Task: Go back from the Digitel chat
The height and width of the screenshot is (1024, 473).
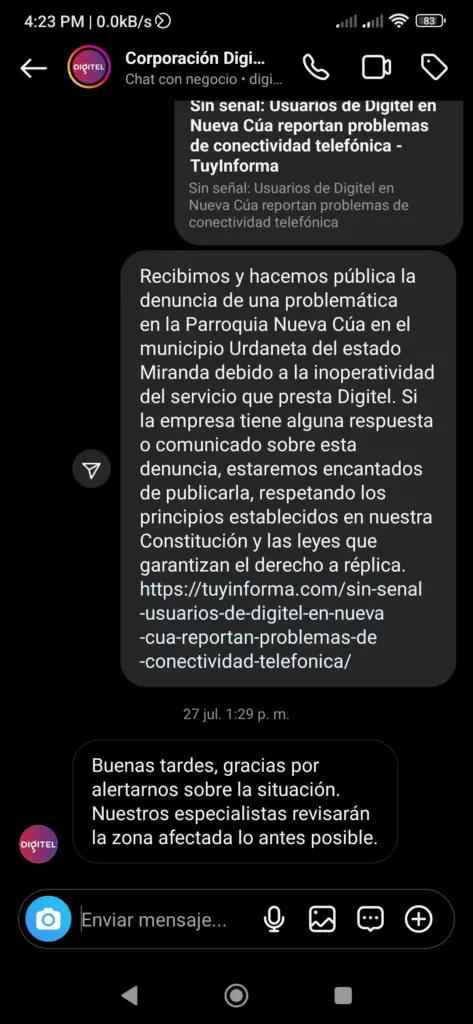Action: pyautogui.click(x=33, y=67)
